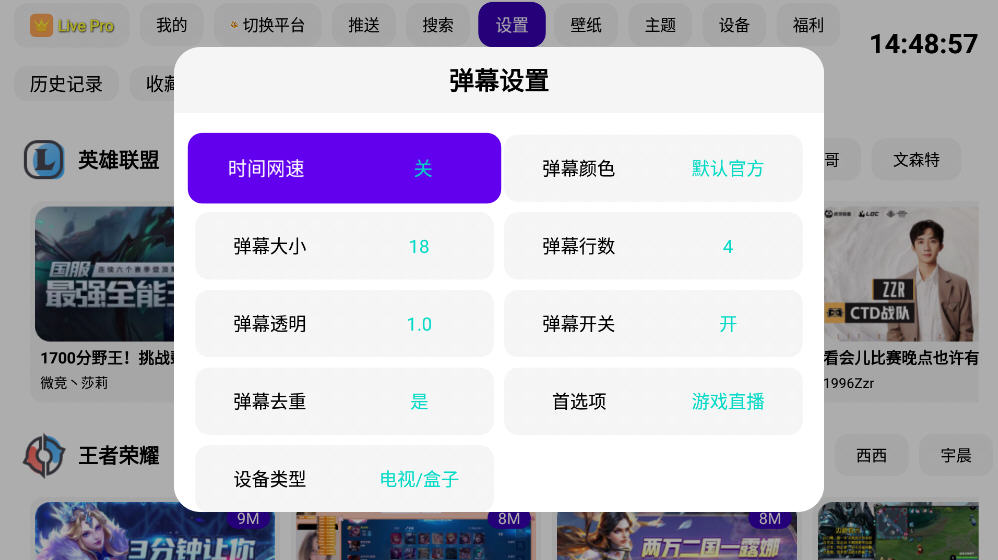
Task: Toggle the 时间网速 setting
Action: pos(344,168)
